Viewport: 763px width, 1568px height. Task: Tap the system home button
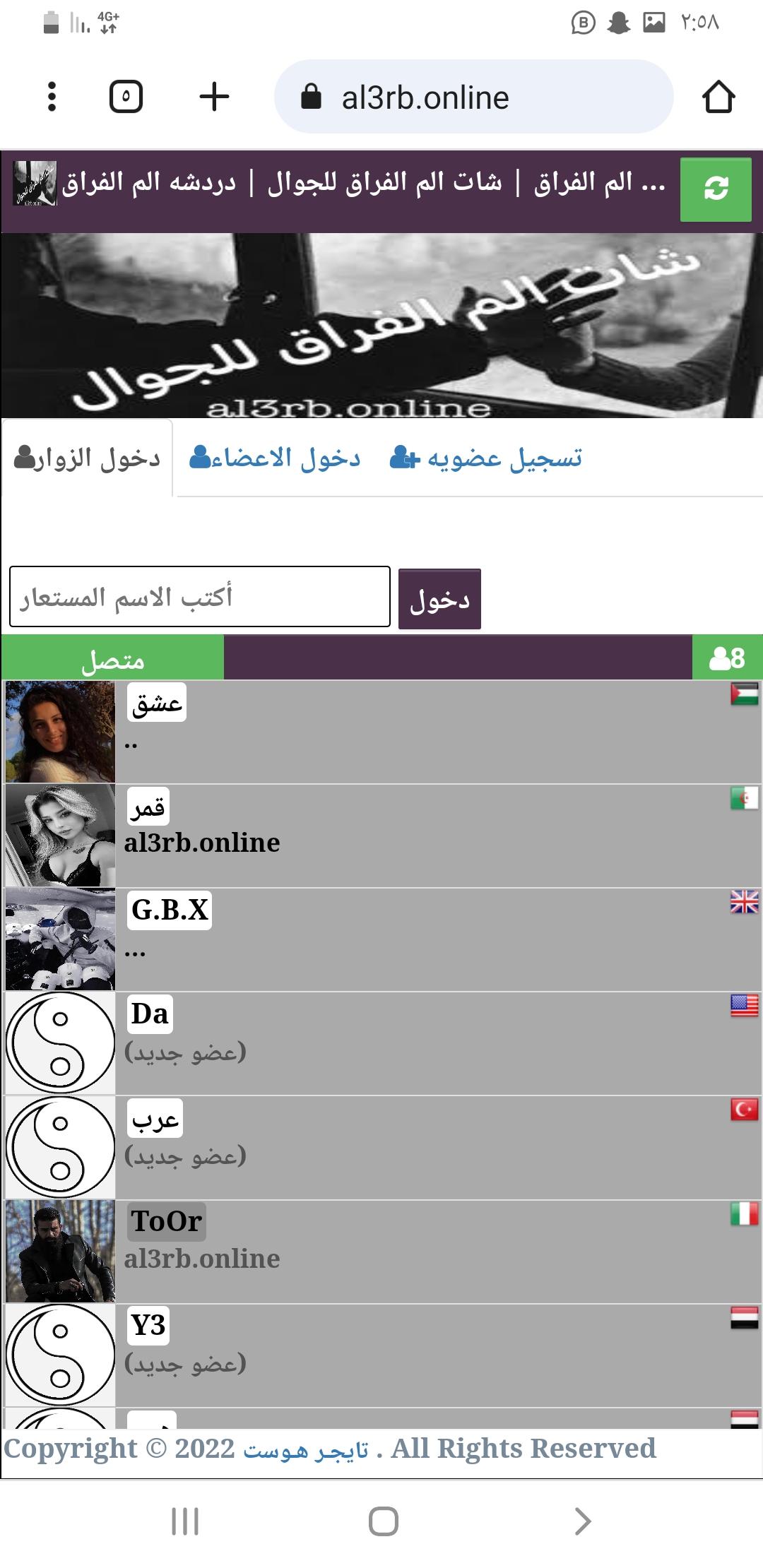coord(383,1521)
